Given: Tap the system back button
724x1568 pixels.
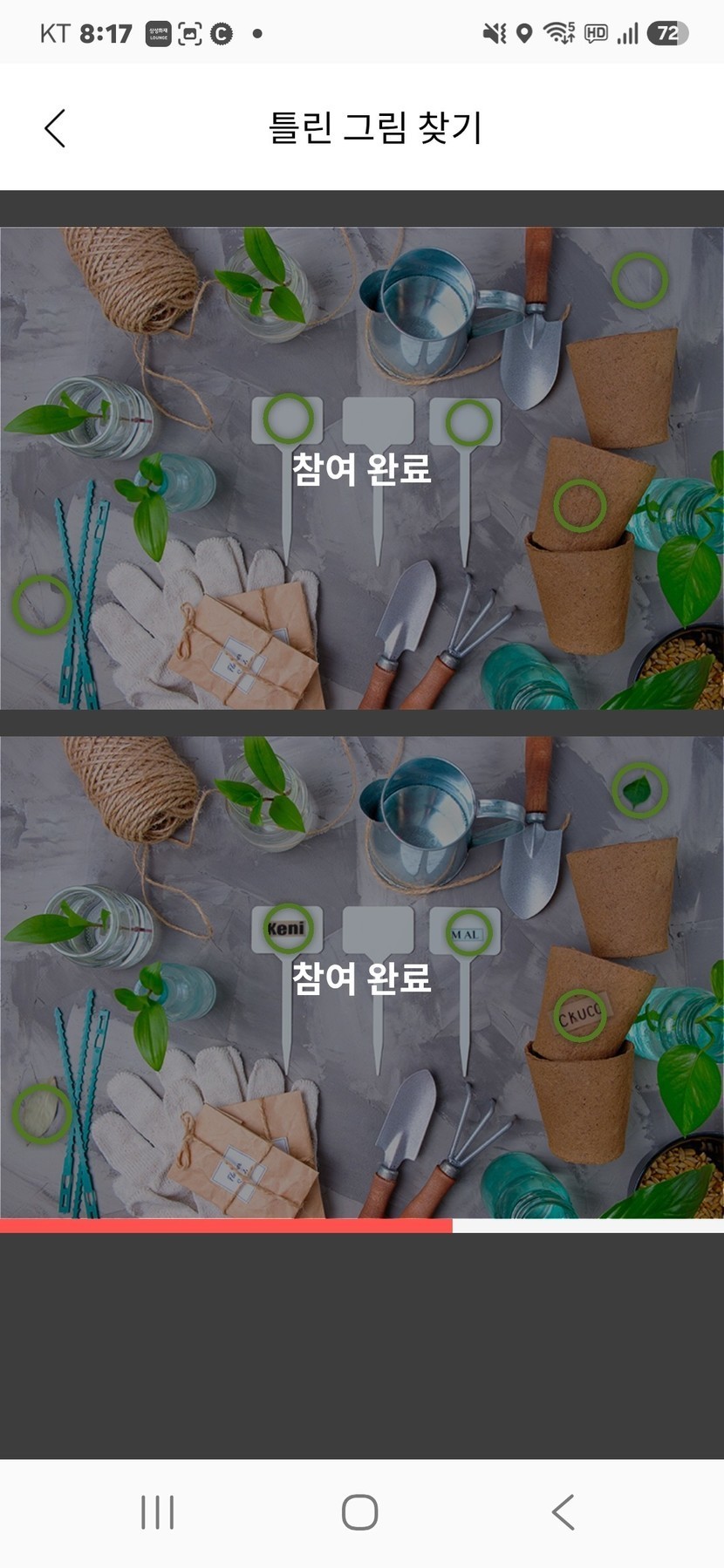Looking at the screenshot, I should point(563,1512).
